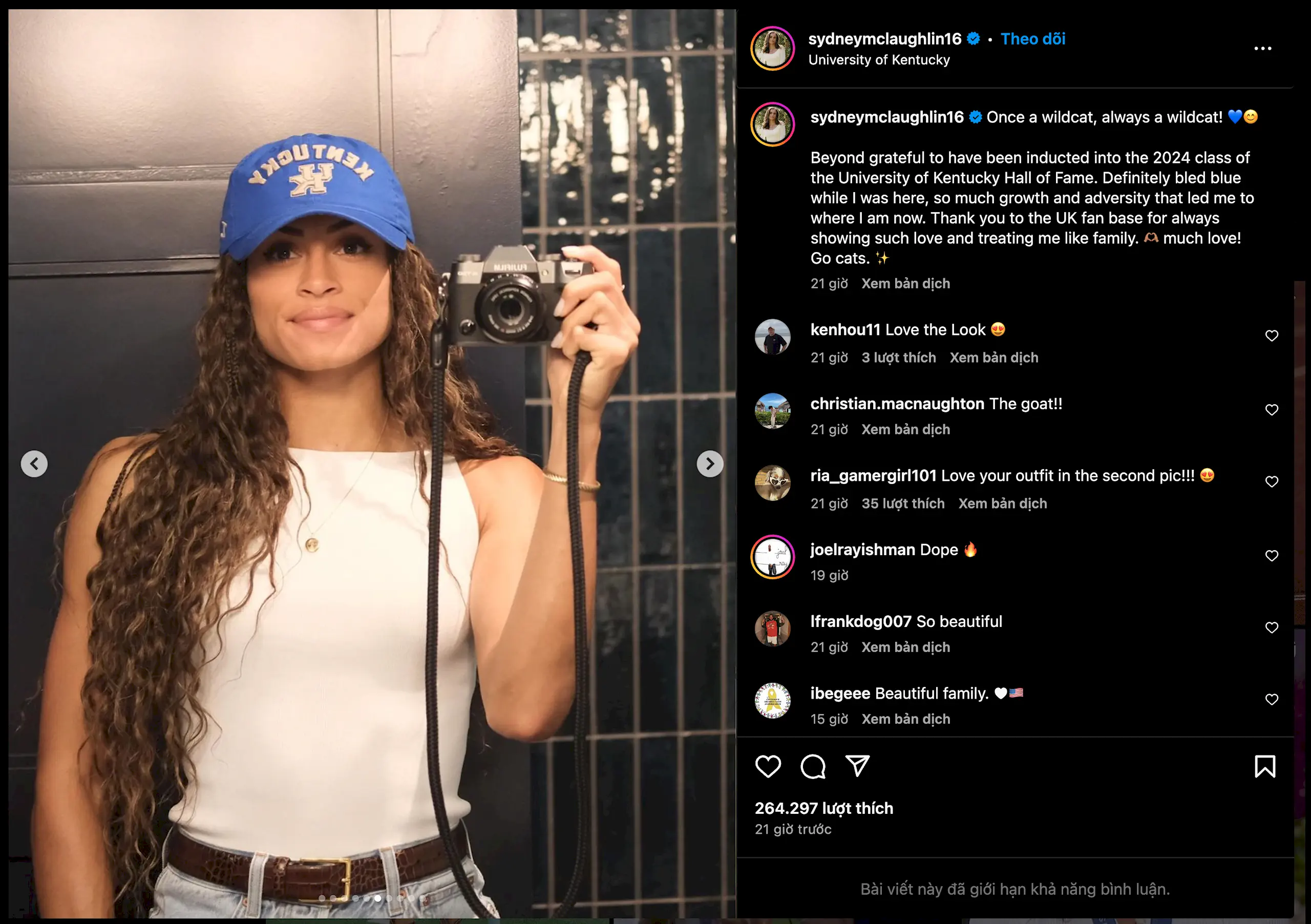View the 264.297 lượt thích list

point(823,808)
